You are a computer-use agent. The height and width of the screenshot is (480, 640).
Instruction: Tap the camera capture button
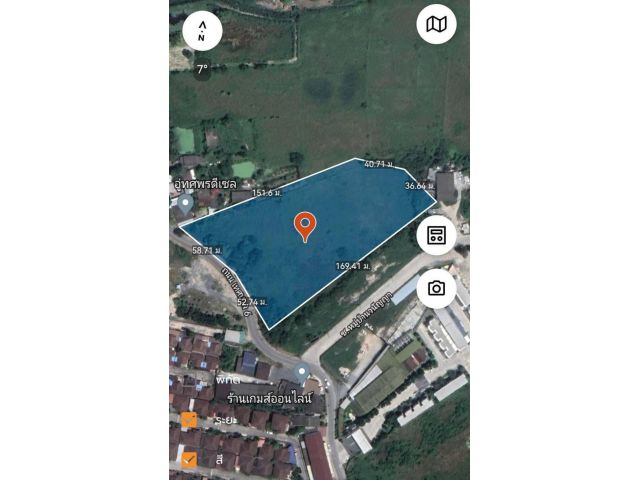point(436,288)
